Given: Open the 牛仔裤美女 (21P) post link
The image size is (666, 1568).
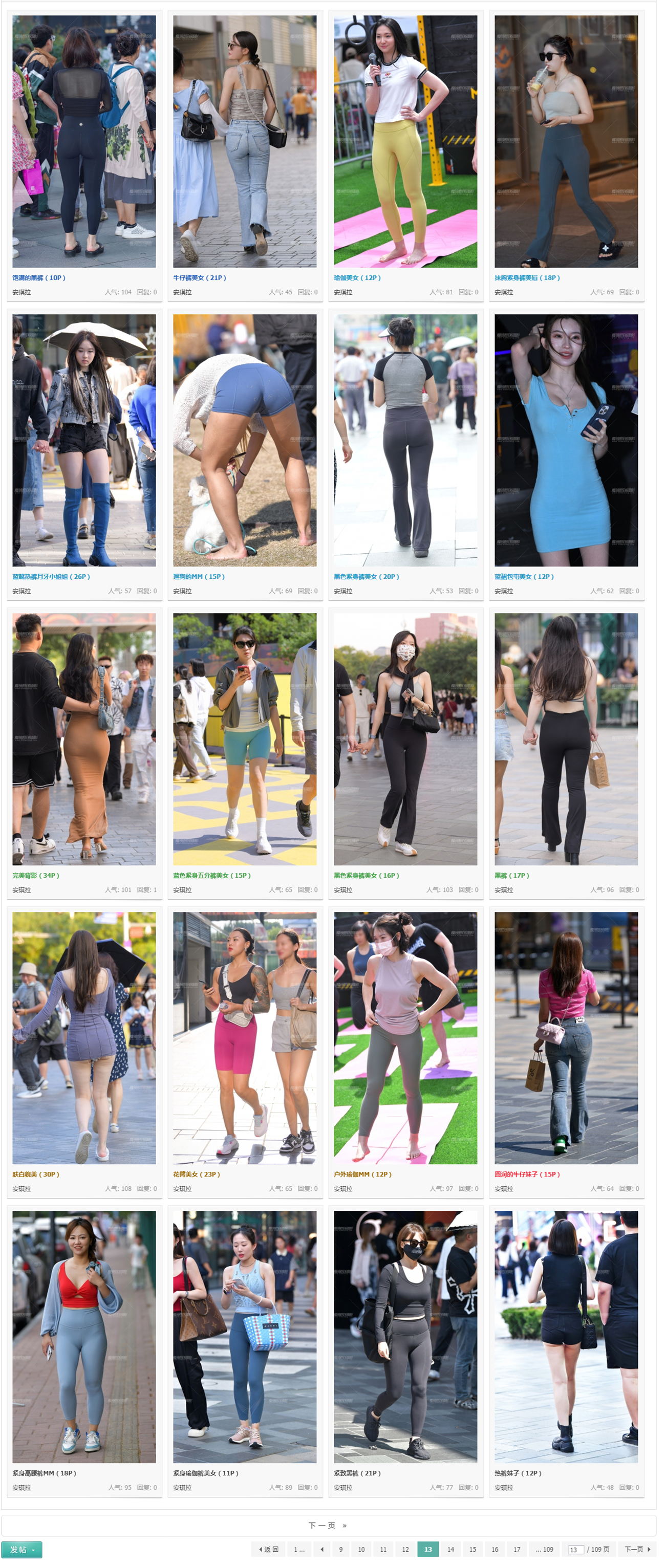Looking at the screenshot, I should pyautogui.click(x=199, y=277).
